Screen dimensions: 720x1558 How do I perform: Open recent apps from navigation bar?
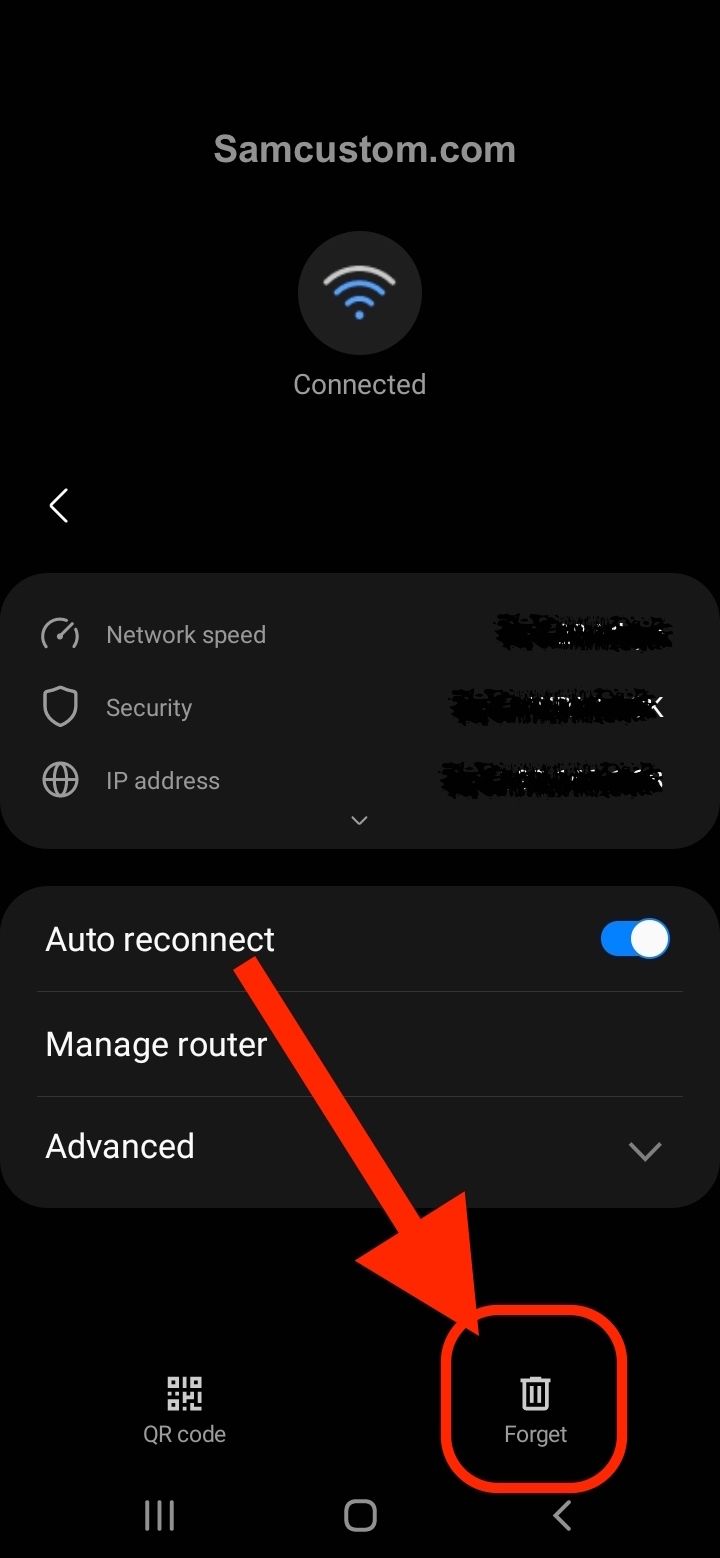160,1516
